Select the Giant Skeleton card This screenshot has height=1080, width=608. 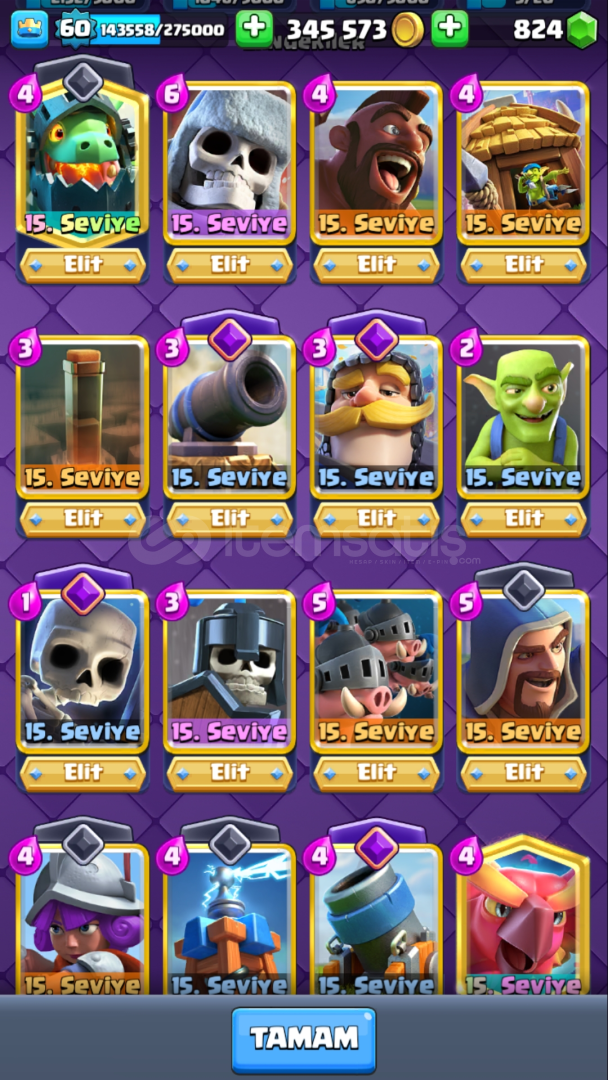click(x=229, y=163)
